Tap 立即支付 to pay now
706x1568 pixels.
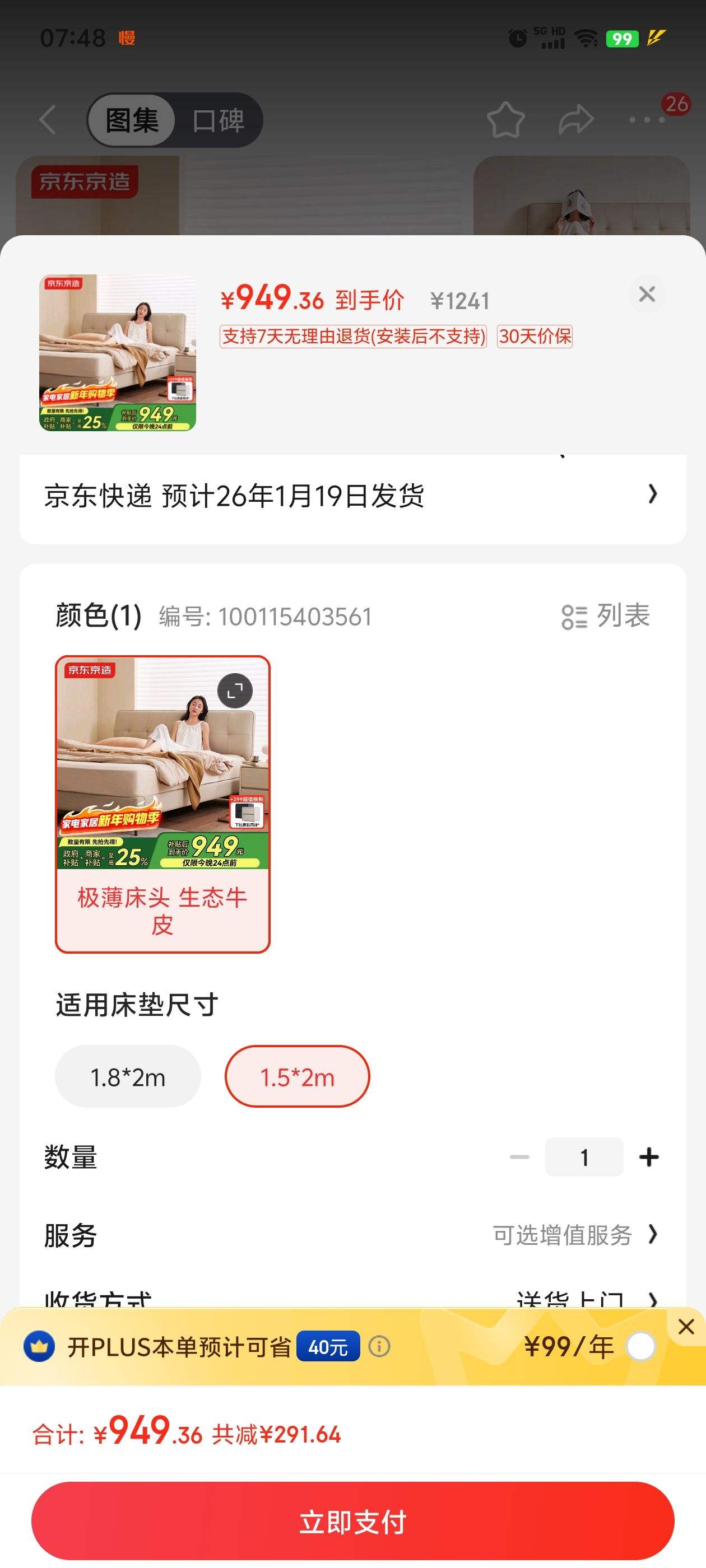tap(352, 1521)
